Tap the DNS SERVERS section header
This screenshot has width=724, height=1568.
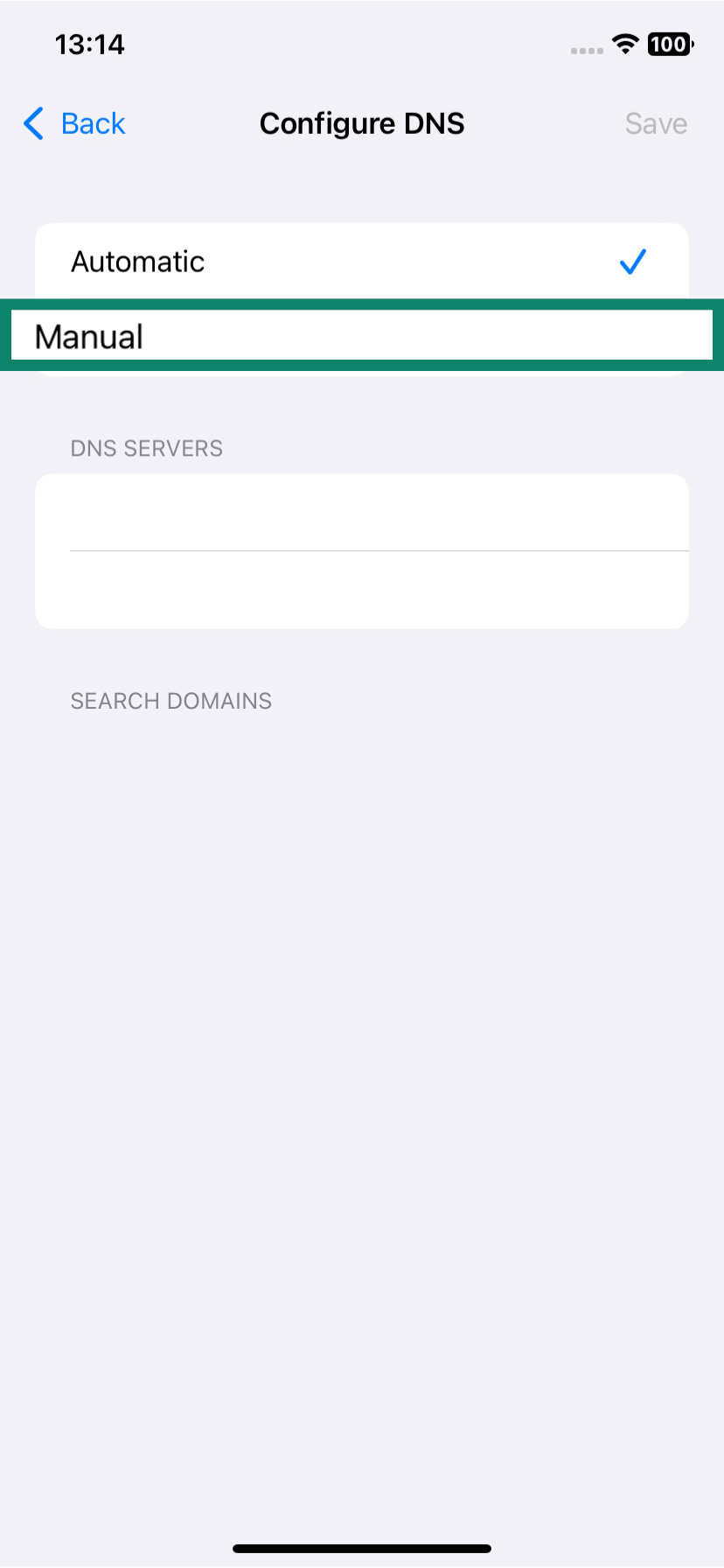tap(146, 448)
